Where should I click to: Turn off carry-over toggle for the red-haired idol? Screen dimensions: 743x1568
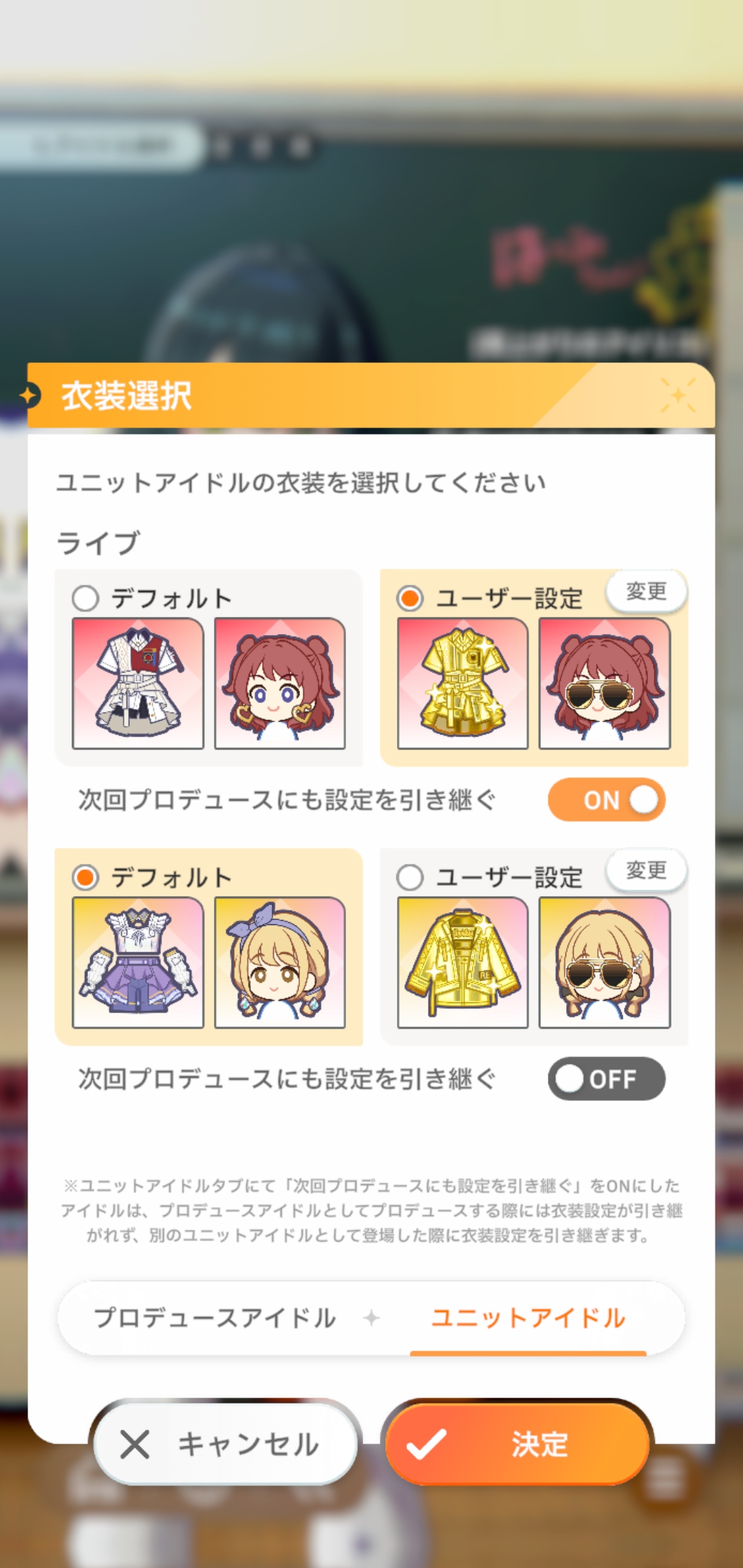606,800
